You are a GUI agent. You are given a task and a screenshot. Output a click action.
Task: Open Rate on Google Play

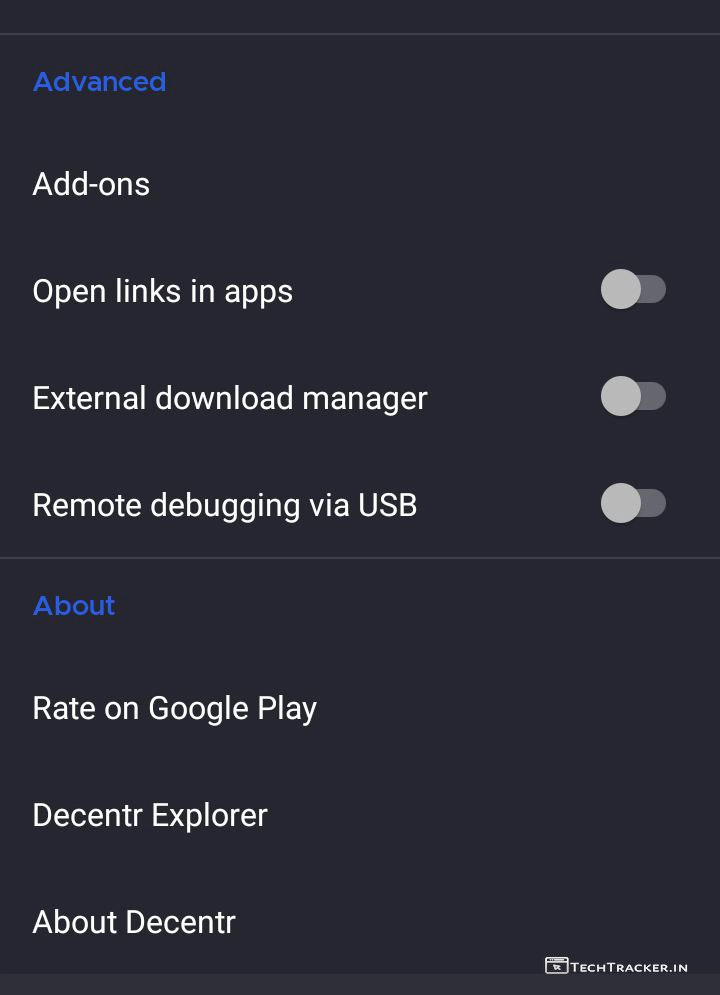[x=174, y=708]
